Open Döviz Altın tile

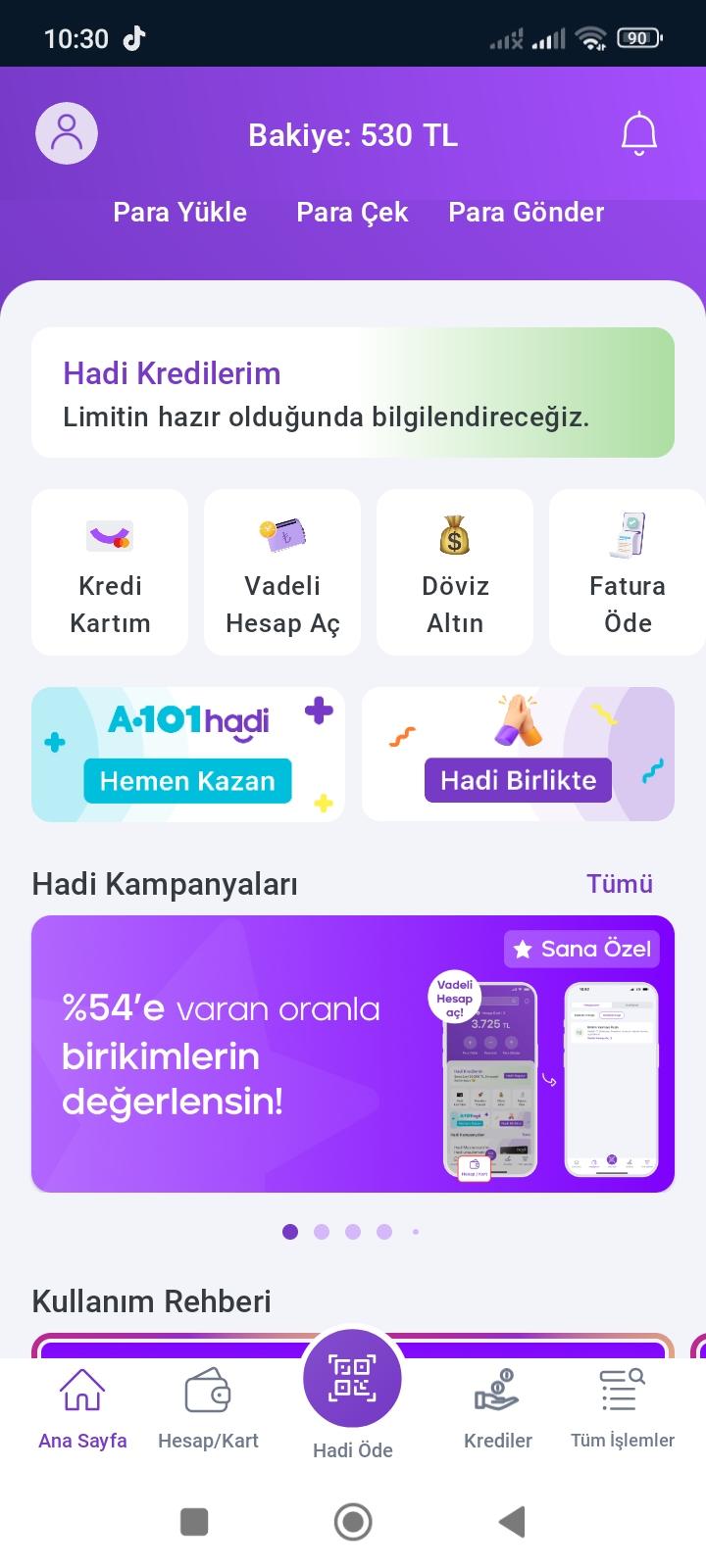[x=455, y=572]
